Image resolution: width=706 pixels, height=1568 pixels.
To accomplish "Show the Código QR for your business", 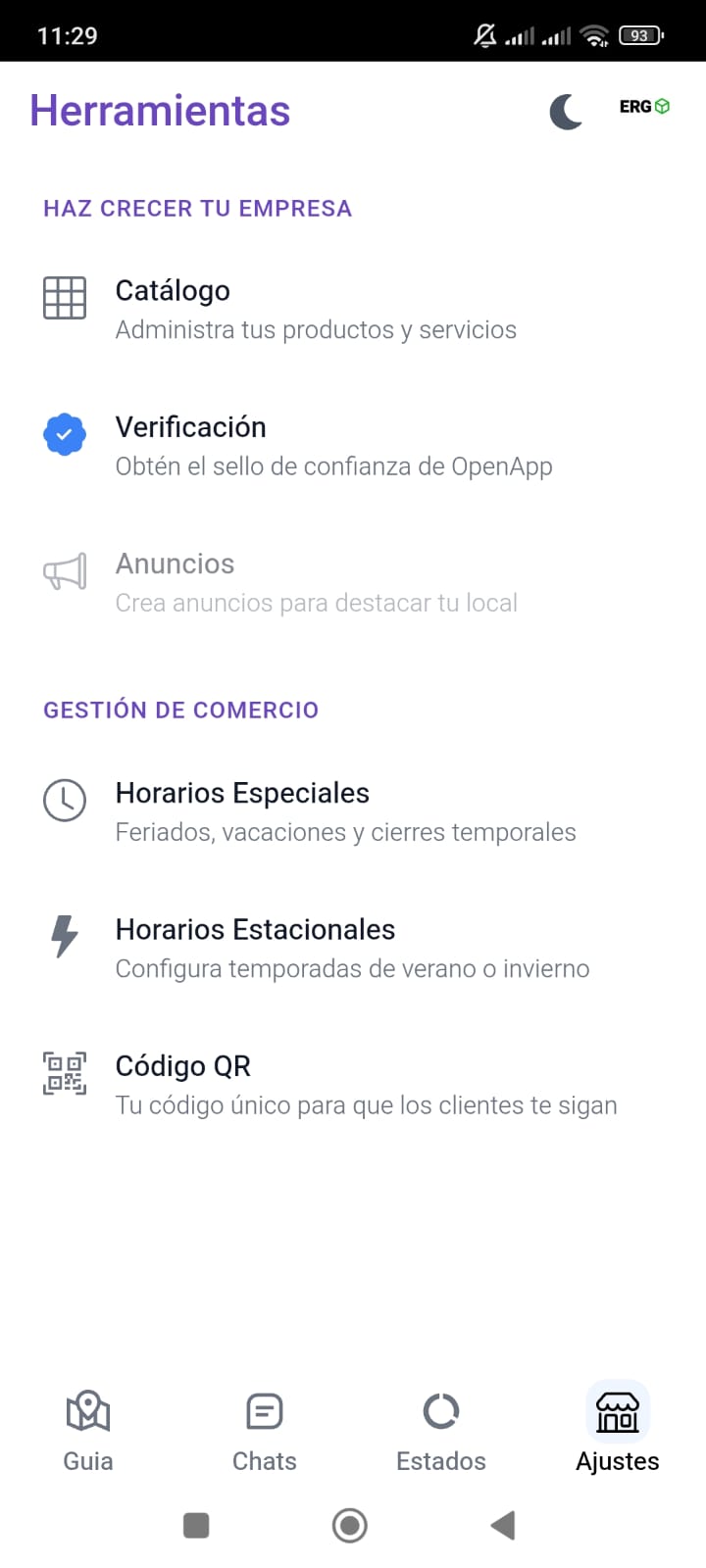I will coord(365,1085).
